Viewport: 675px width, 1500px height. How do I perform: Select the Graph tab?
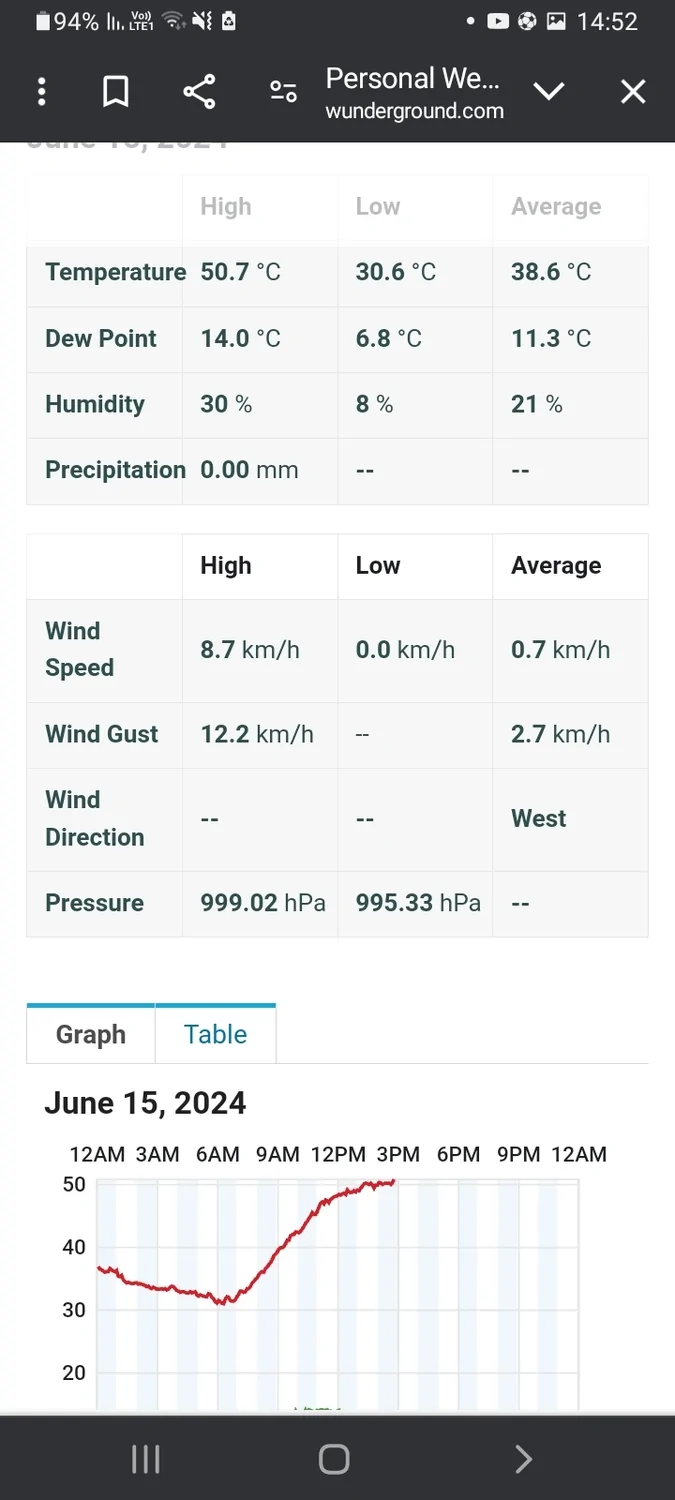[91, 1034]
